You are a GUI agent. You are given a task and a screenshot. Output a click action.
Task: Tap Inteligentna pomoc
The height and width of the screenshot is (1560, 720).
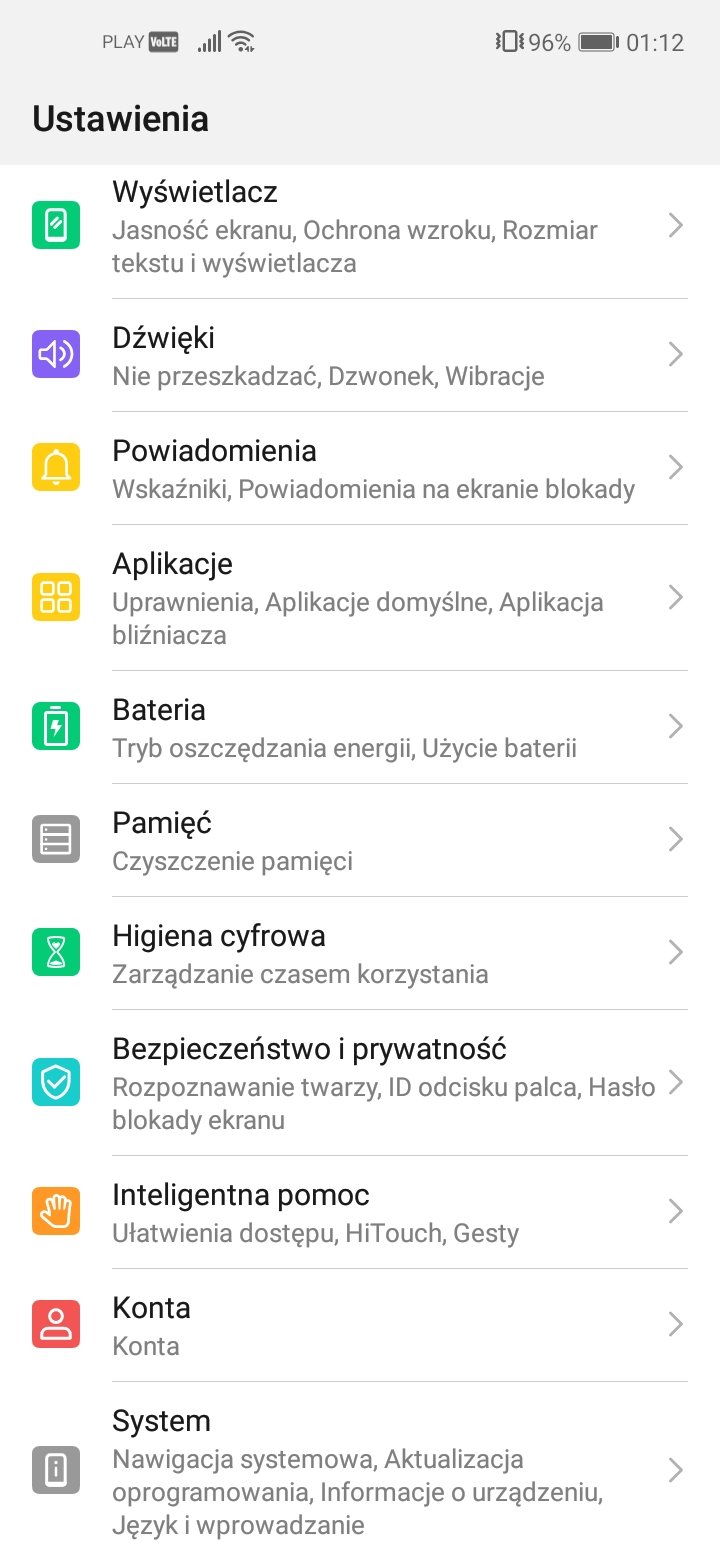360,1212
